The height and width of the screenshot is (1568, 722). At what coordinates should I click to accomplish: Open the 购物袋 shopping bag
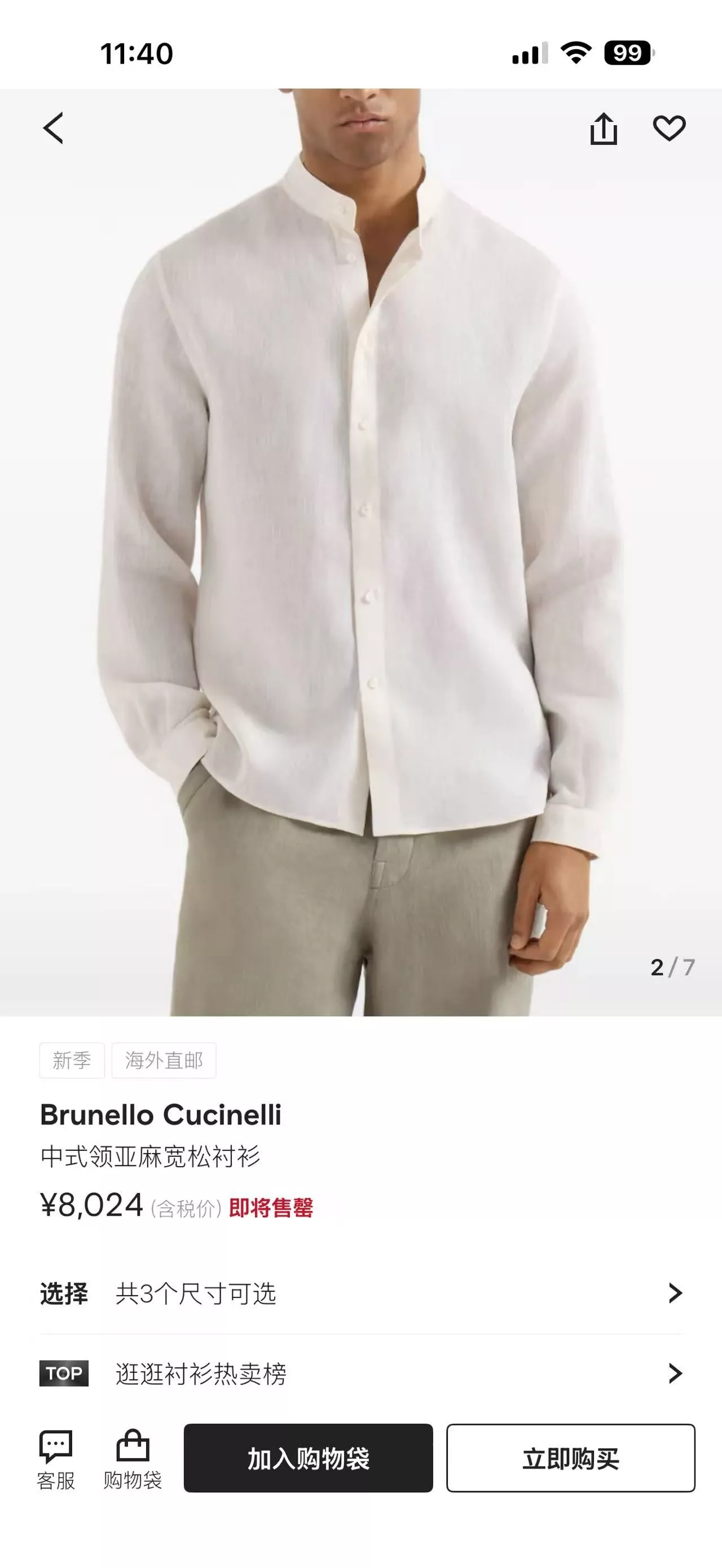(x=133, y=1459)
